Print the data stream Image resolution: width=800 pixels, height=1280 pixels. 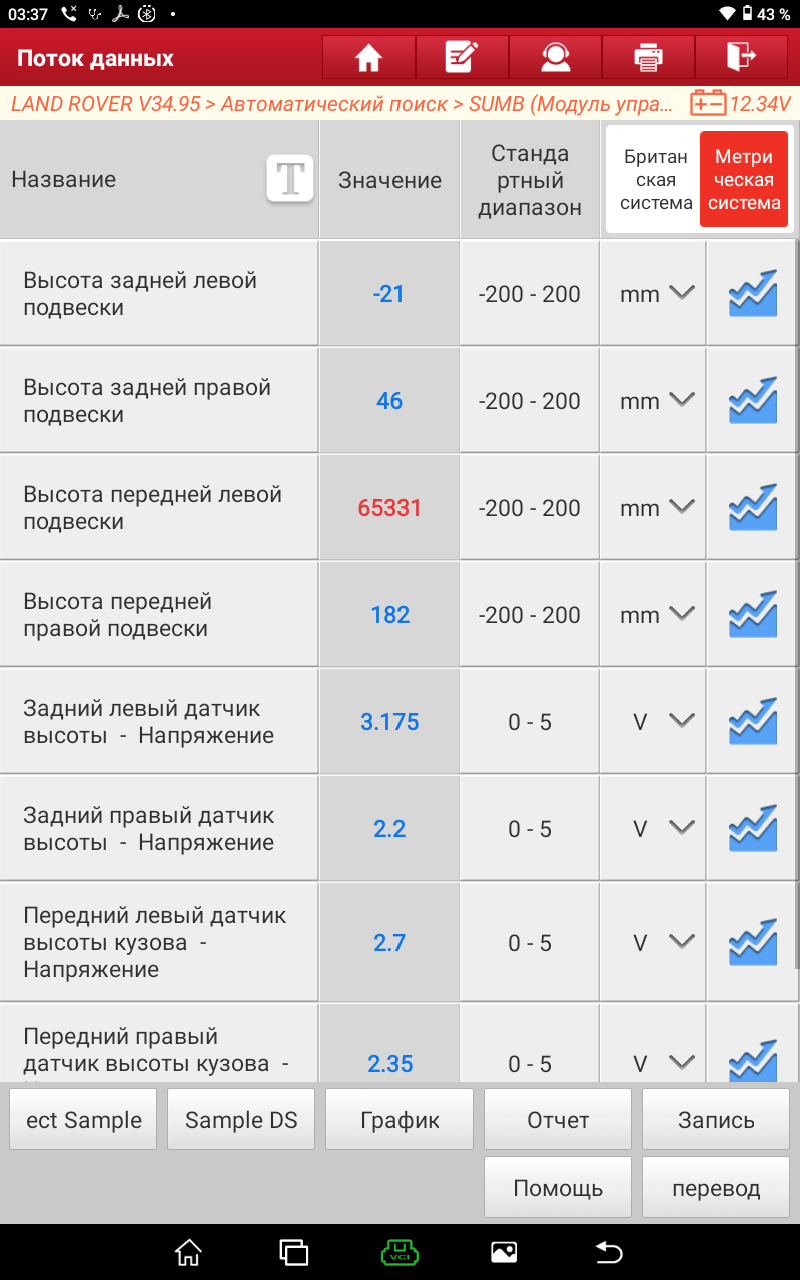(648, 57)
